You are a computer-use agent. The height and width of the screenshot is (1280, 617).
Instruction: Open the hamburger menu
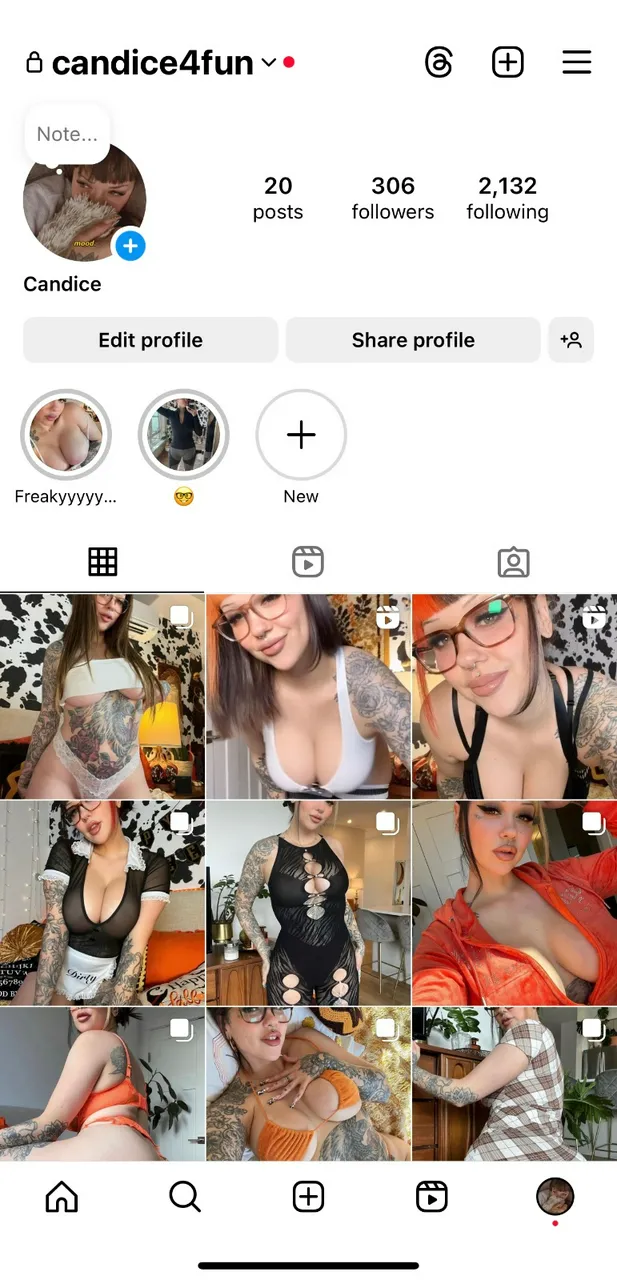tap(577, 63)
